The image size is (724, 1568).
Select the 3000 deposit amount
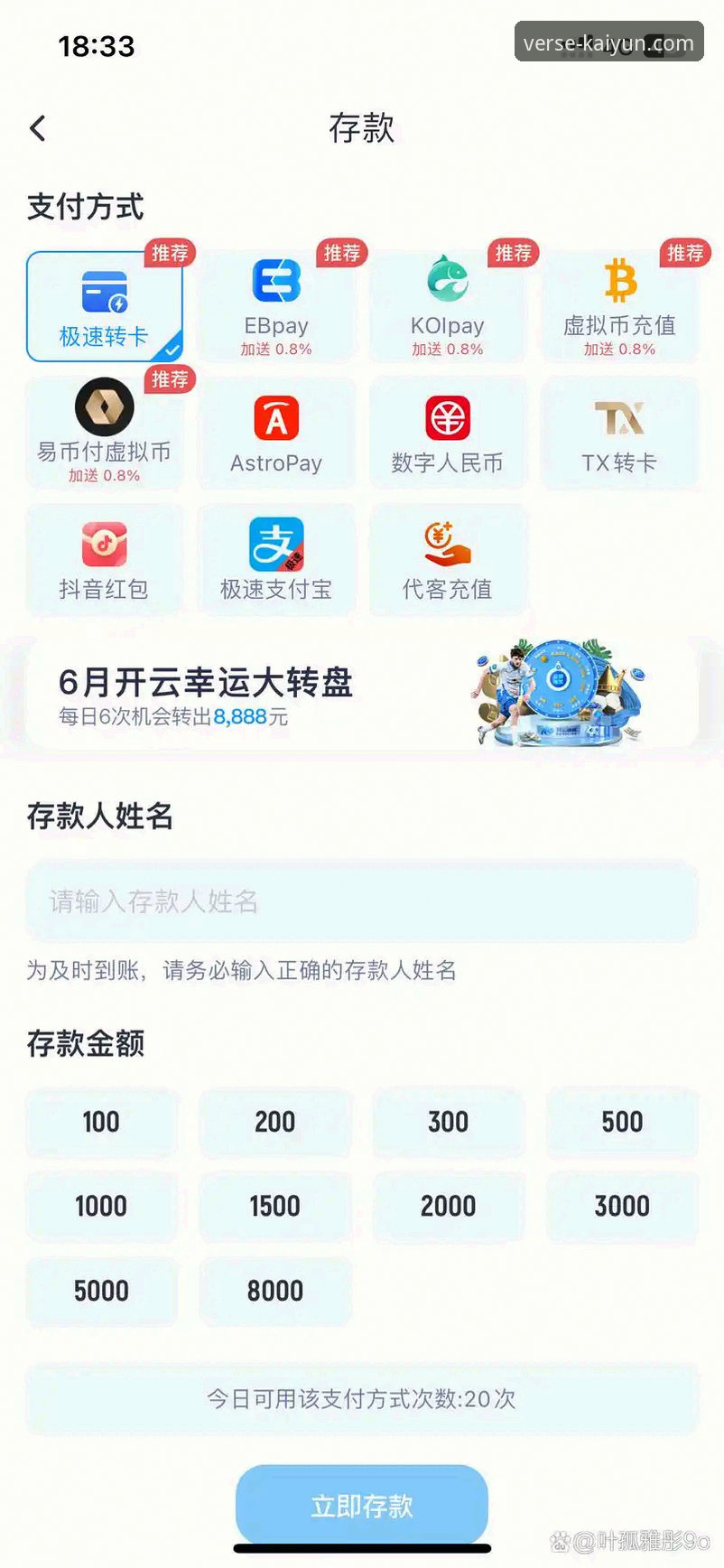(x=621, y=1206)
